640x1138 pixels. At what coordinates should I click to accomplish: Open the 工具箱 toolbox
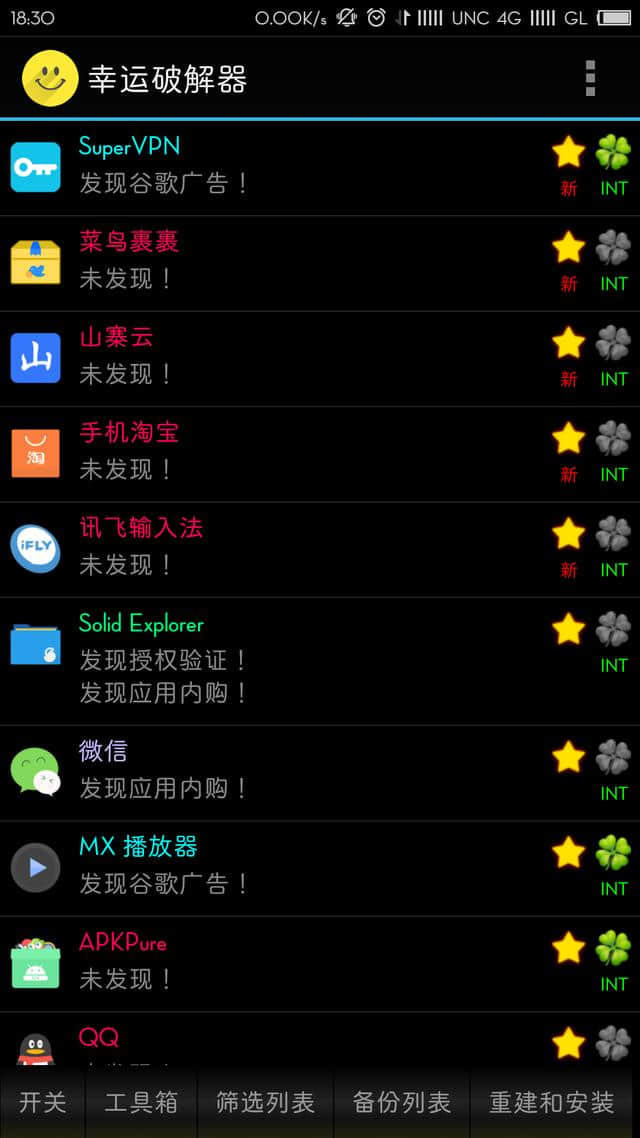click(x=141, y=1102)
